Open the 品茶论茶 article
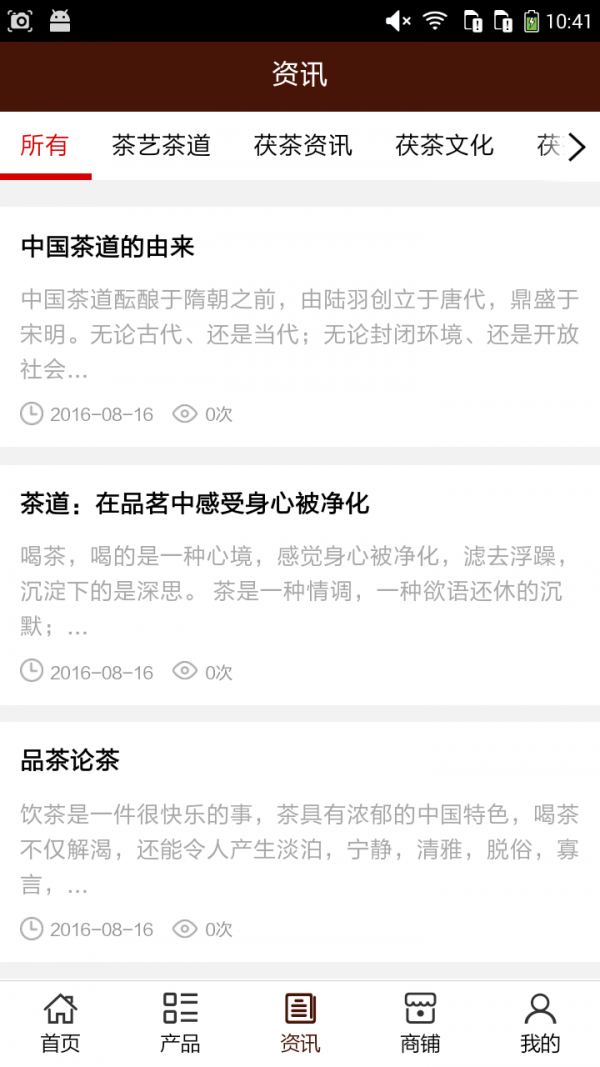The image size is (600, 1067). pos(70,760)
